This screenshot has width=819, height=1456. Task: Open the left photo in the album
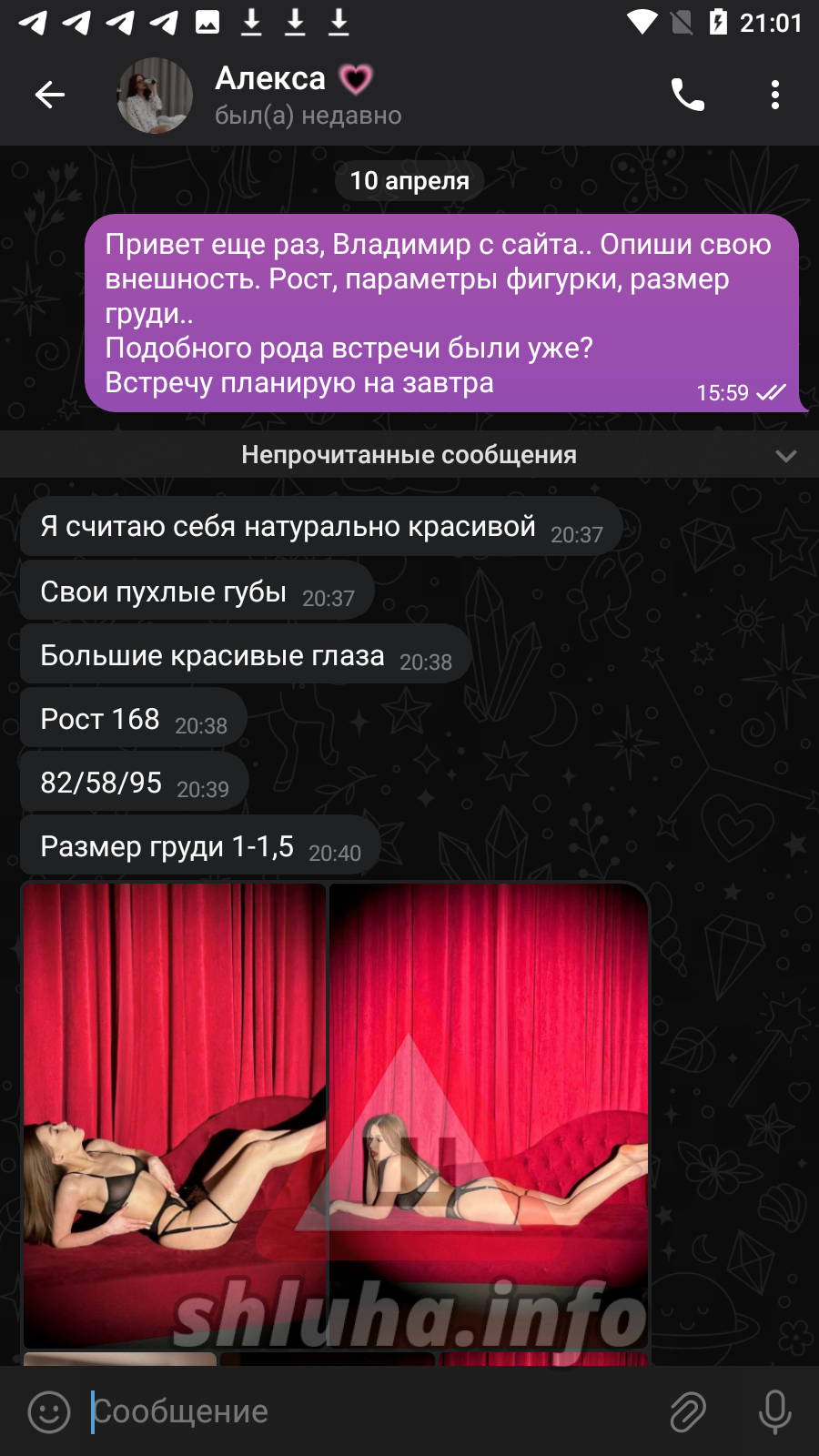click(174, 1115)
